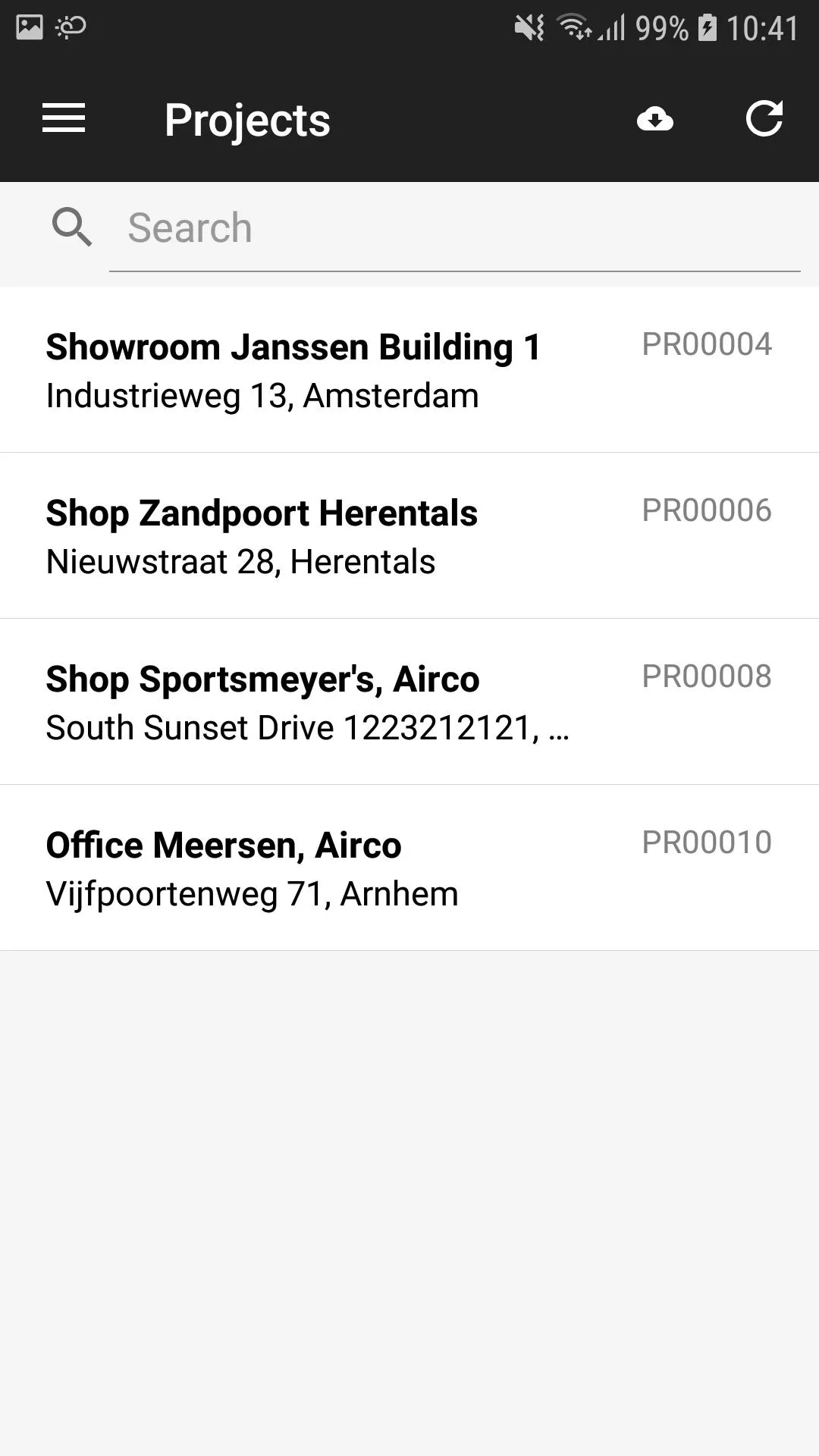Open the navigation drawer menu

tap(64, 119)
